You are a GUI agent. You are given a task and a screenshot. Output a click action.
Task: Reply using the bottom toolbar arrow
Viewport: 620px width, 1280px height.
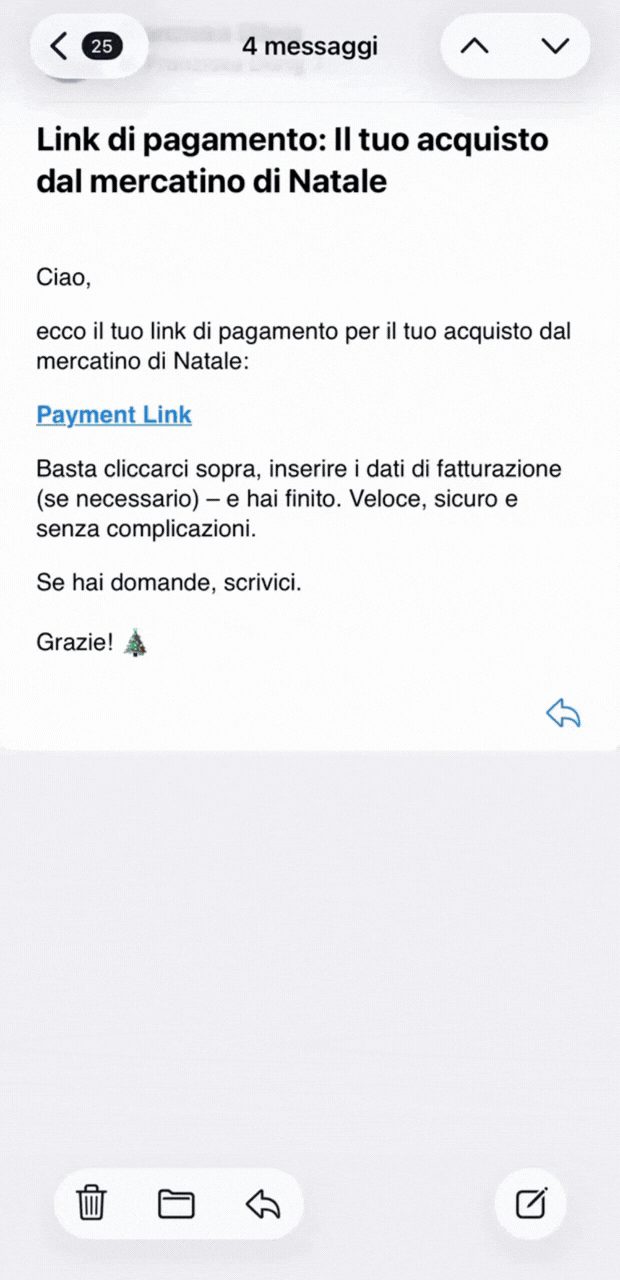tap(263, 1204)
